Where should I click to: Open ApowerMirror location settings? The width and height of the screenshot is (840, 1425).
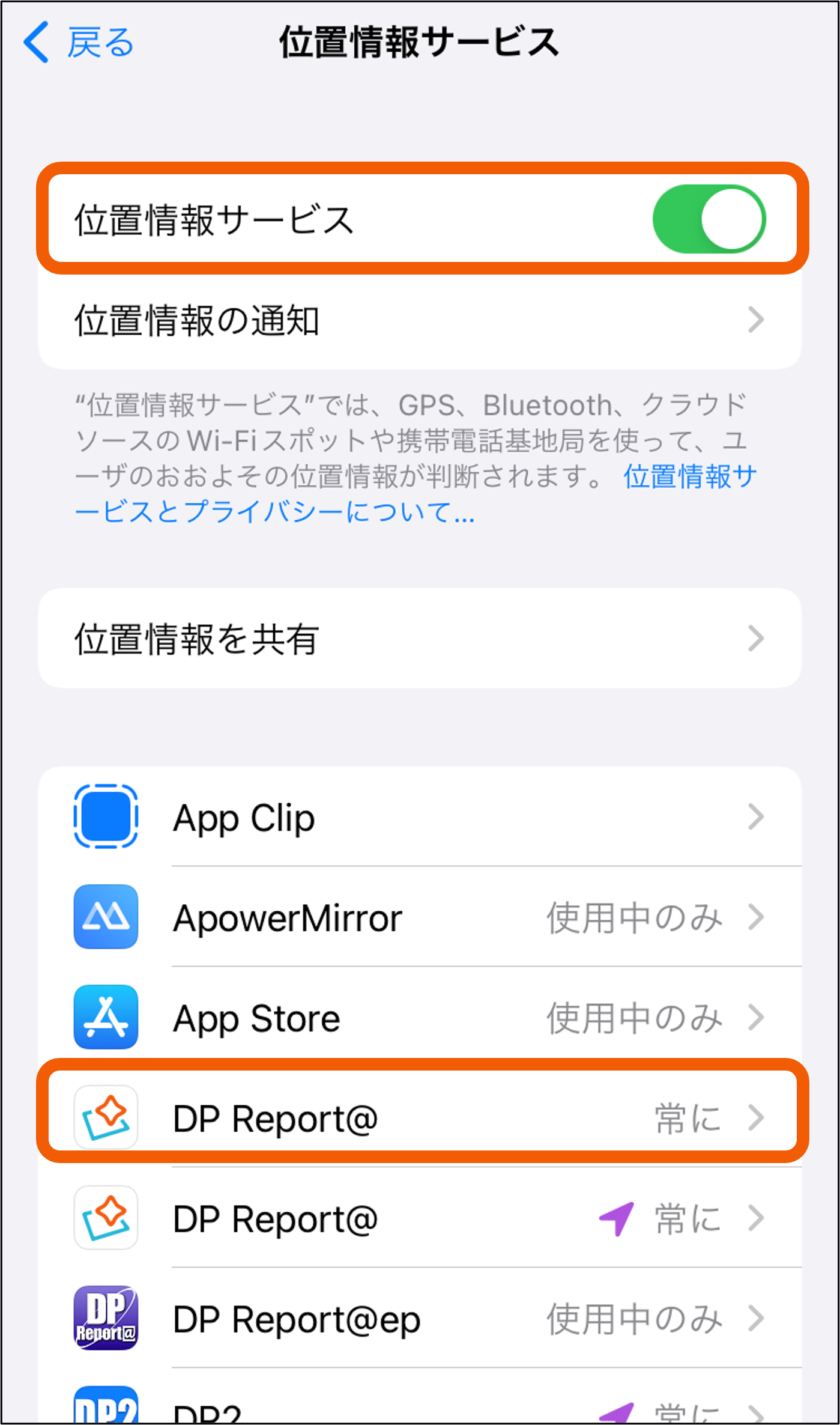[x=420, y=917]
